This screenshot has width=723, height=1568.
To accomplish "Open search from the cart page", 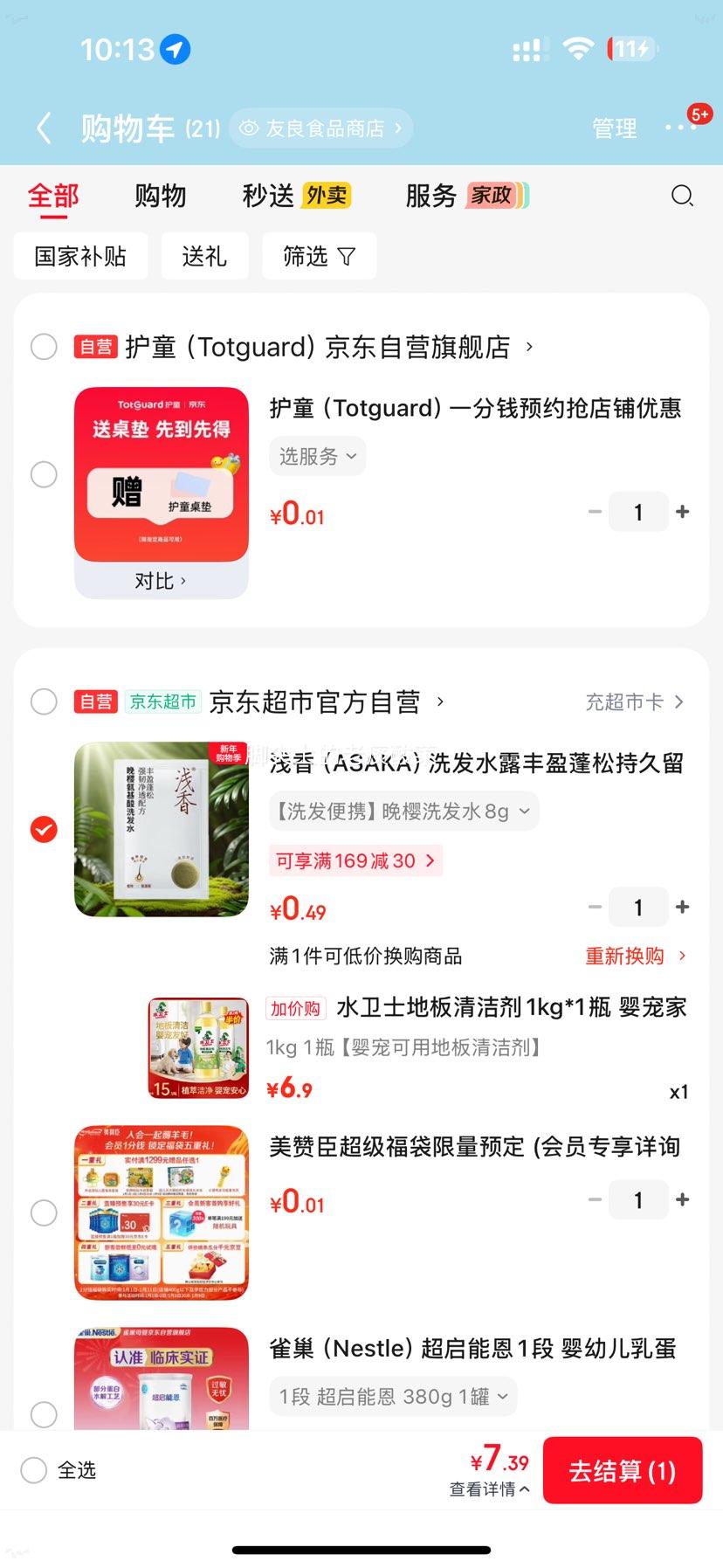I will click(682, 196).
